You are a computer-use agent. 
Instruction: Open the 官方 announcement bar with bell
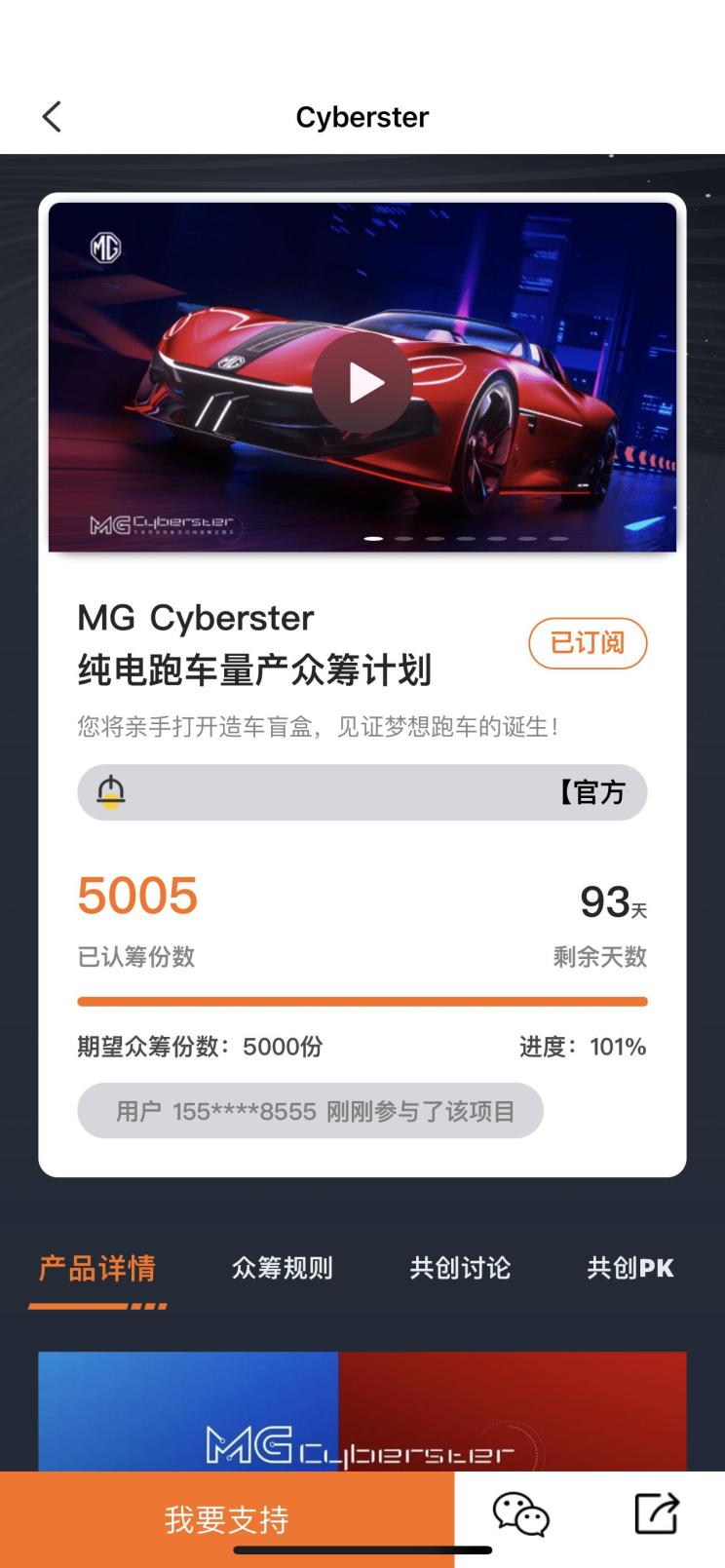tap(362, 792)
